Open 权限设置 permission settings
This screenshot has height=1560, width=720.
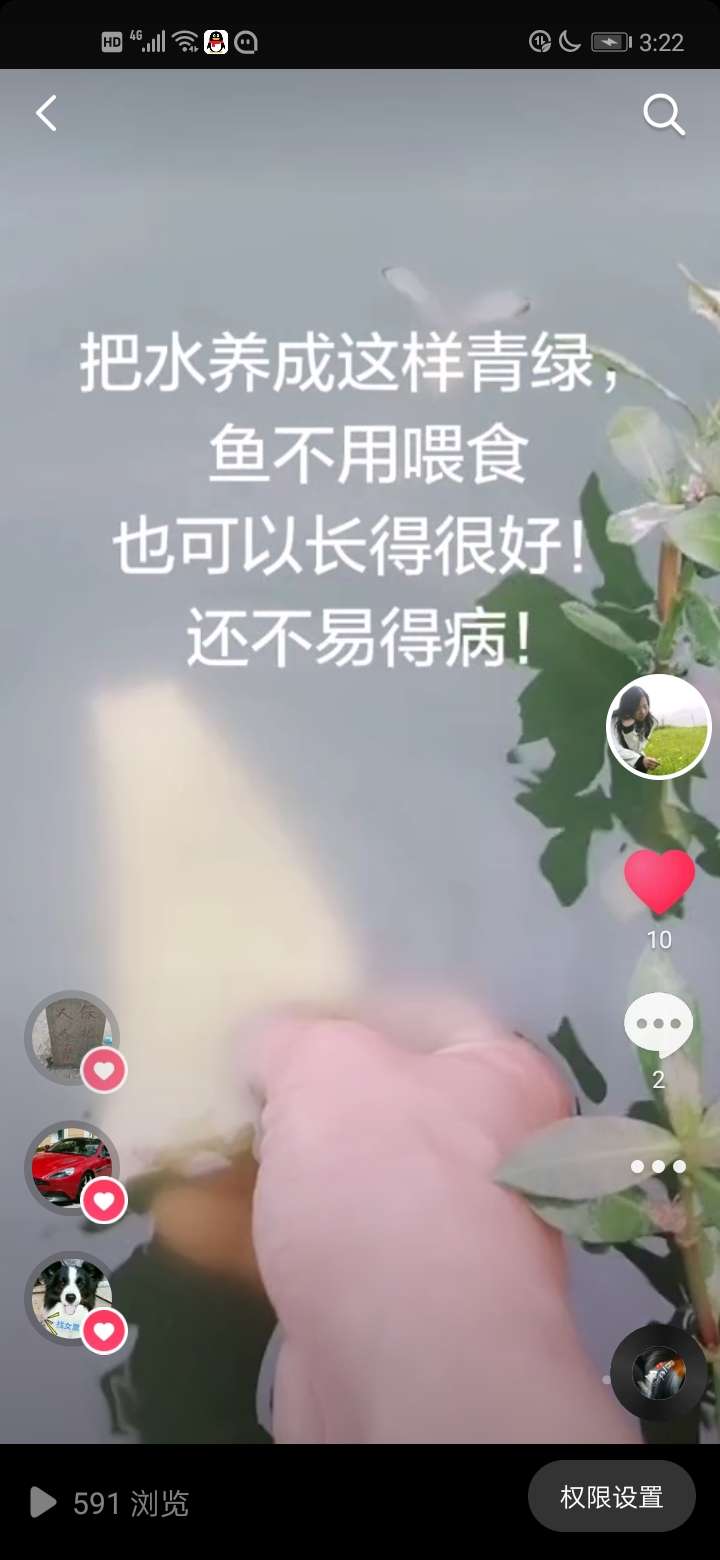[x=611, y=1496]
